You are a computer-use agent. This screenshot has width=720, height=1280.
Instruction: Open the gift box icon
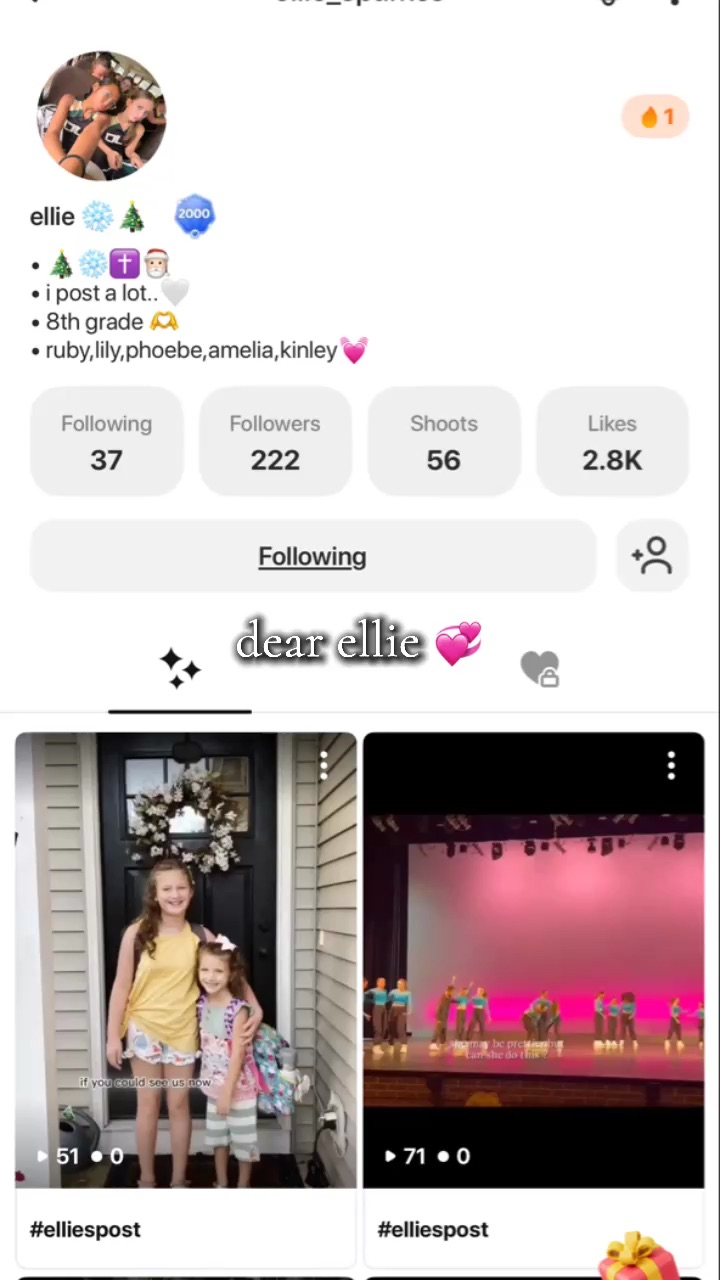click(638, 1255)
